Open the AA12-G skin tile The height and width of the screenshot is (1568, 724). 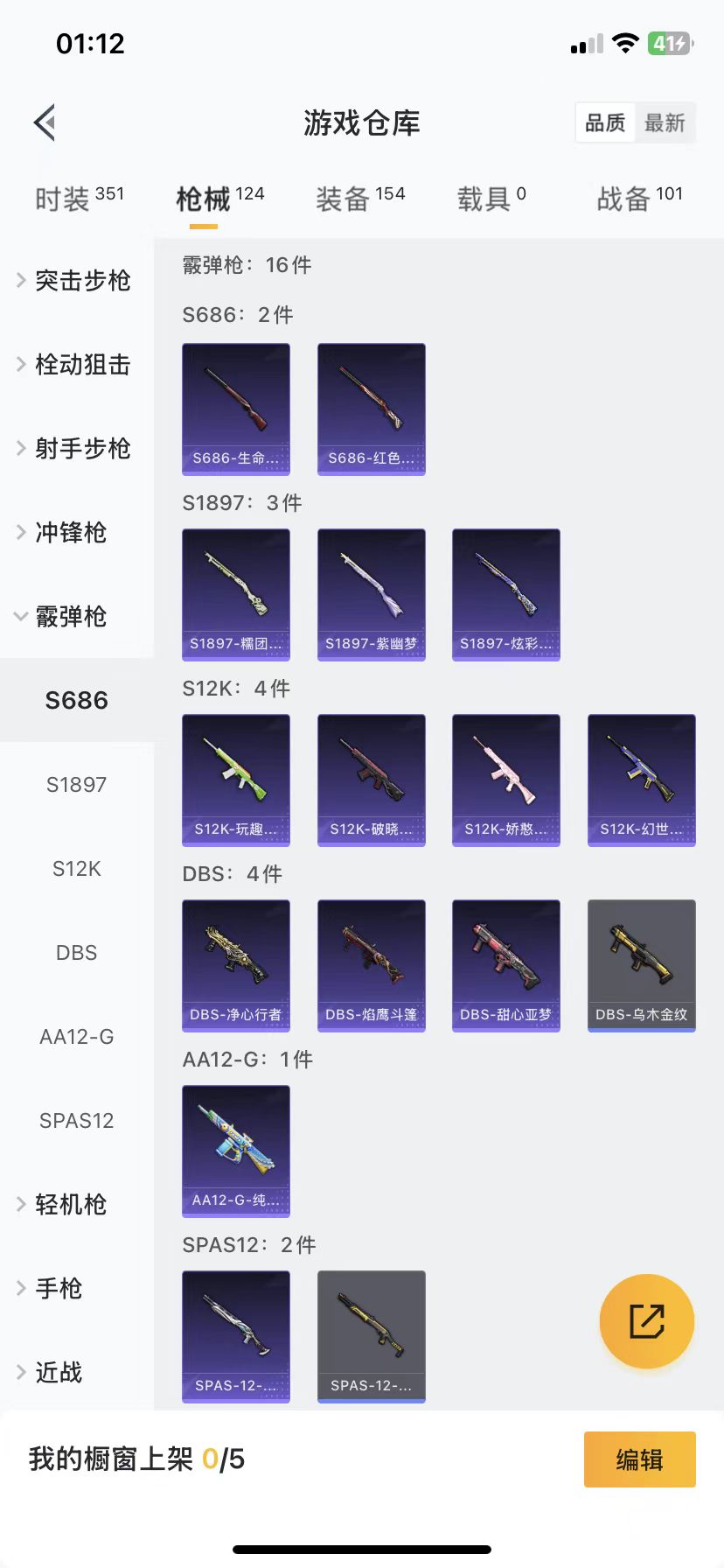235,1151
